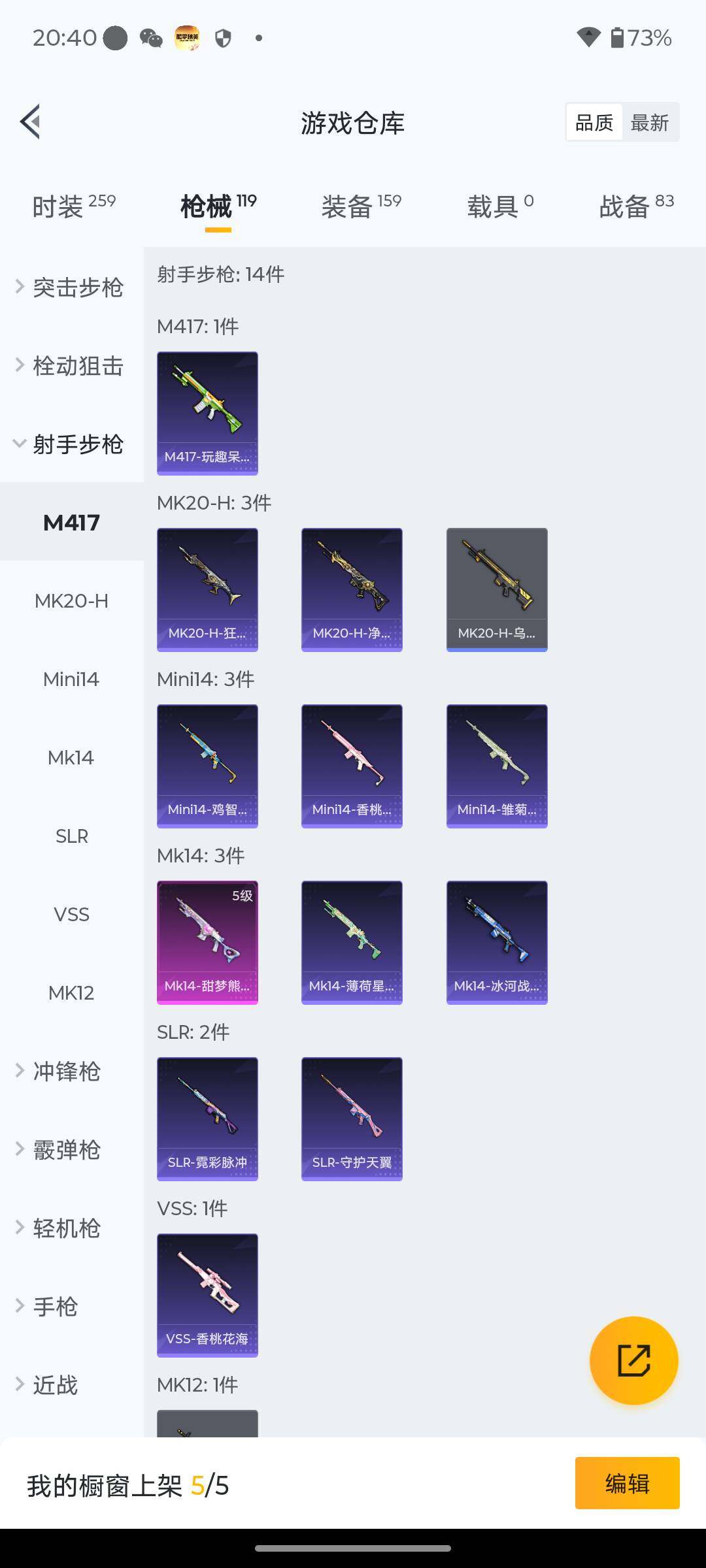View the SLR-守护天翼 skin
Viewport: 706px width, 1568px height.
(x=352, y=1119)
